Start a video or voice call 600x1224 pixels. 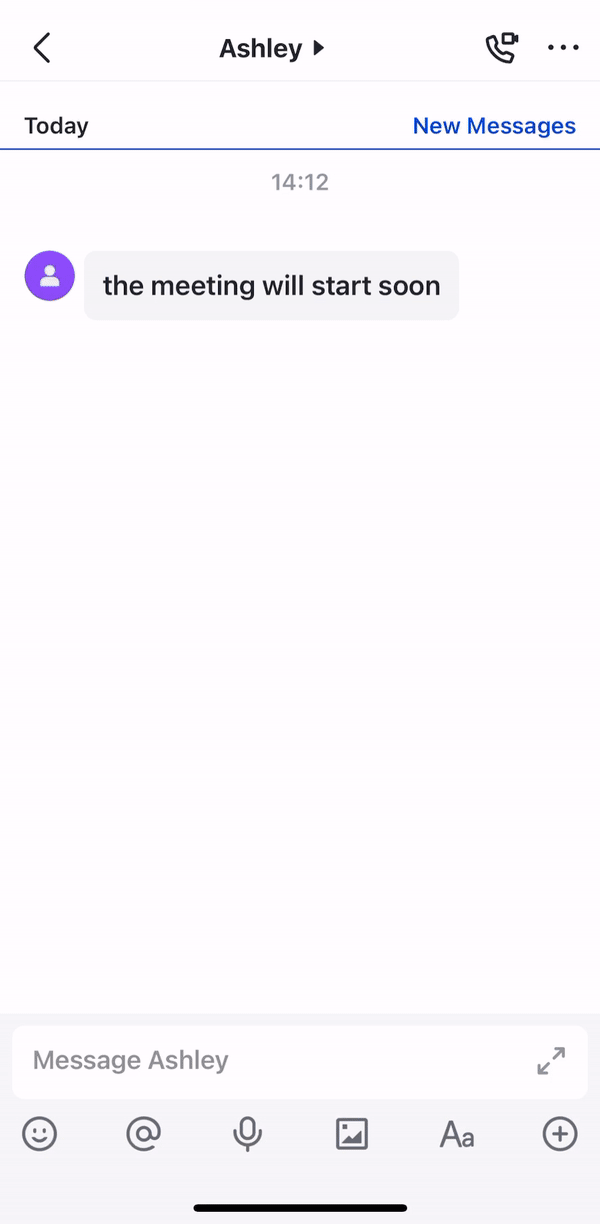pyautogui.click(x=502, y=48)
